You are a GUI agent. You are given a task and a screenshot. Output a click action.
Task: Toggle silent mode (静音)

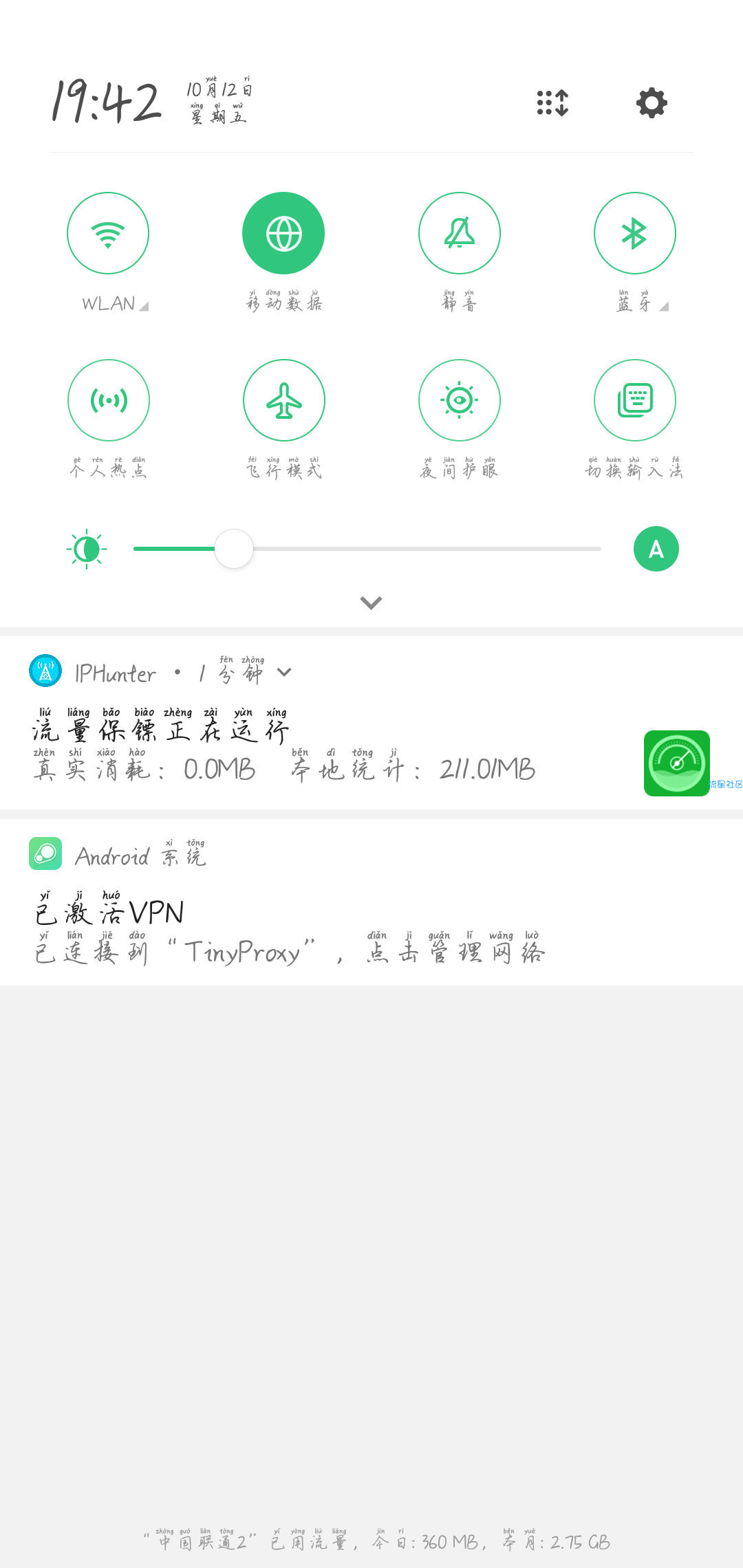click(x=460, y=233)
